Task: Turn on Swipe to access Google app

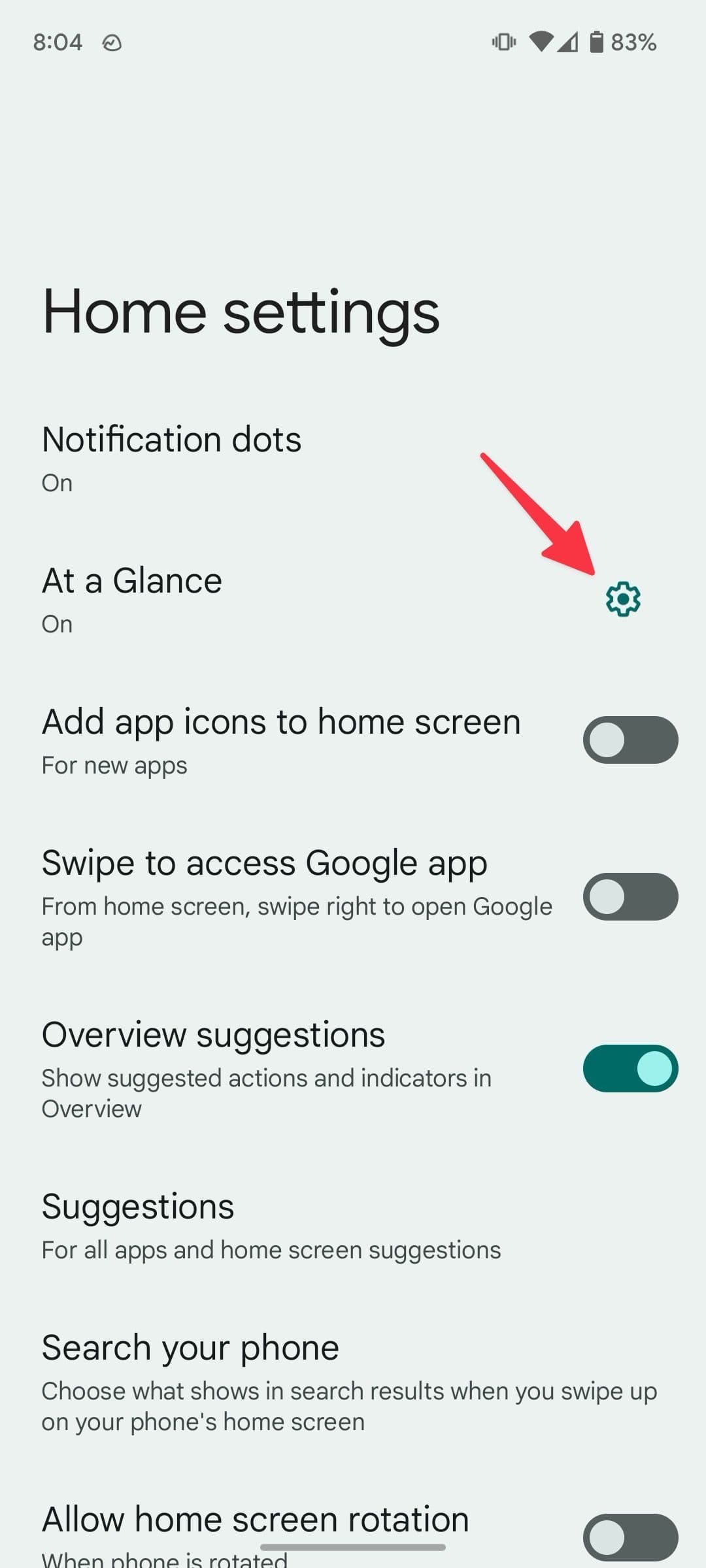Action: [630, 896]
